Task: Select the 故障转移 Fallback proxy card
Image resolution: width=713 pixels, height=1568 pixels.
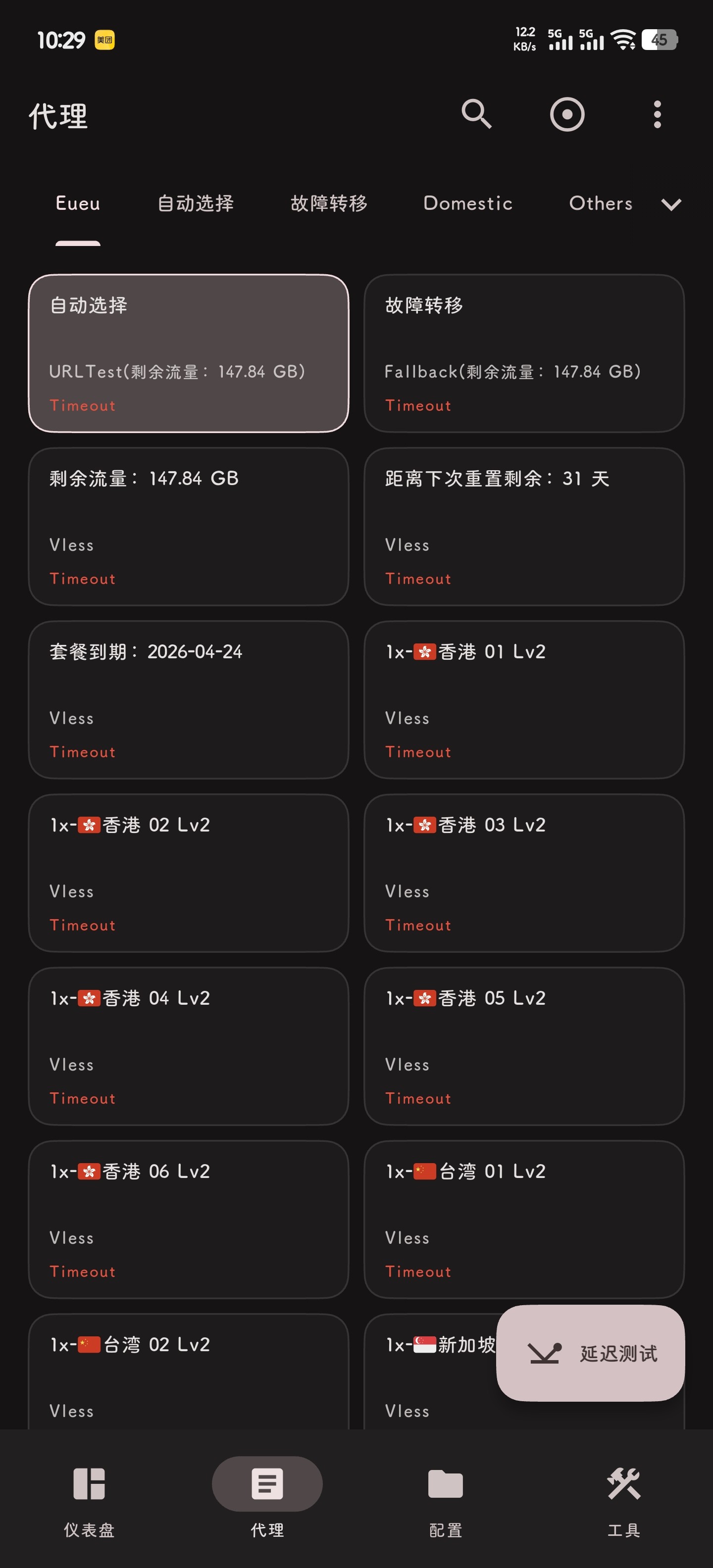Action: click(524, 353)
